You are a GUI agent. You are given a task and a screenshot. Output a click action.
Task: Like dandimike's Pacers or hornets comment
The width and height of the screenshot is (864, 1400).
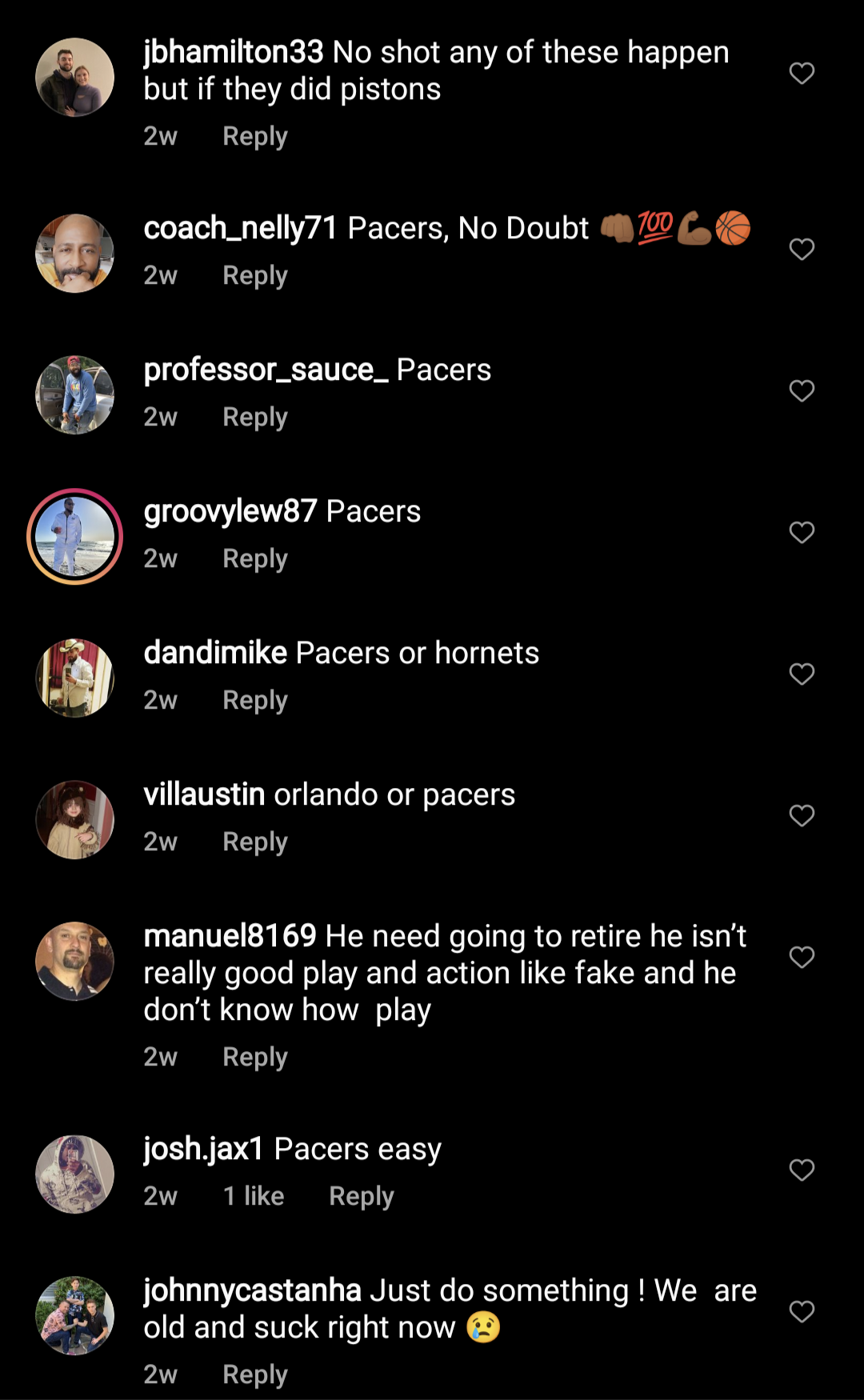click(802, 674)
